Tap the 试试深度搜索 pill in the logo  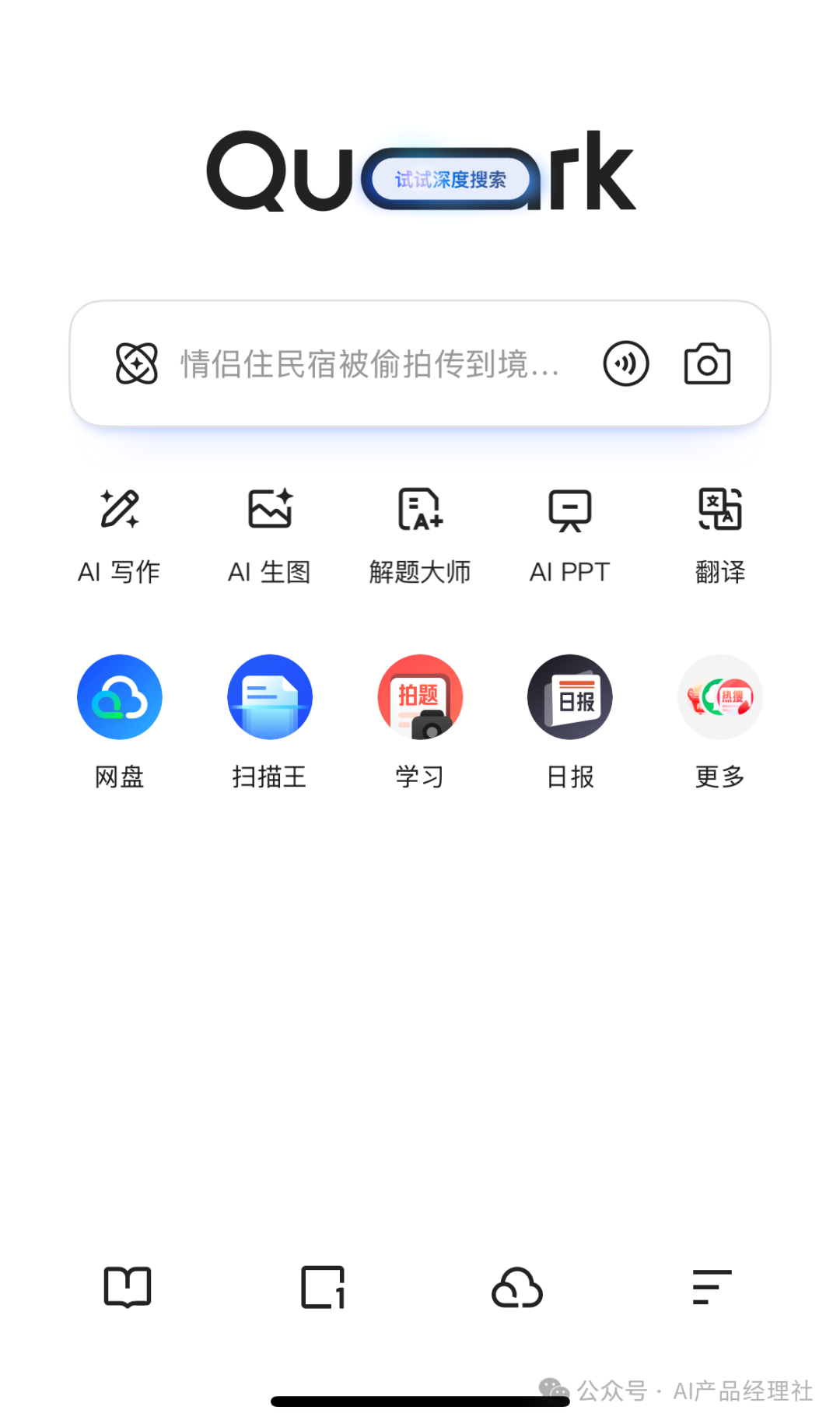pyautogui.click(x=450, y=180)
